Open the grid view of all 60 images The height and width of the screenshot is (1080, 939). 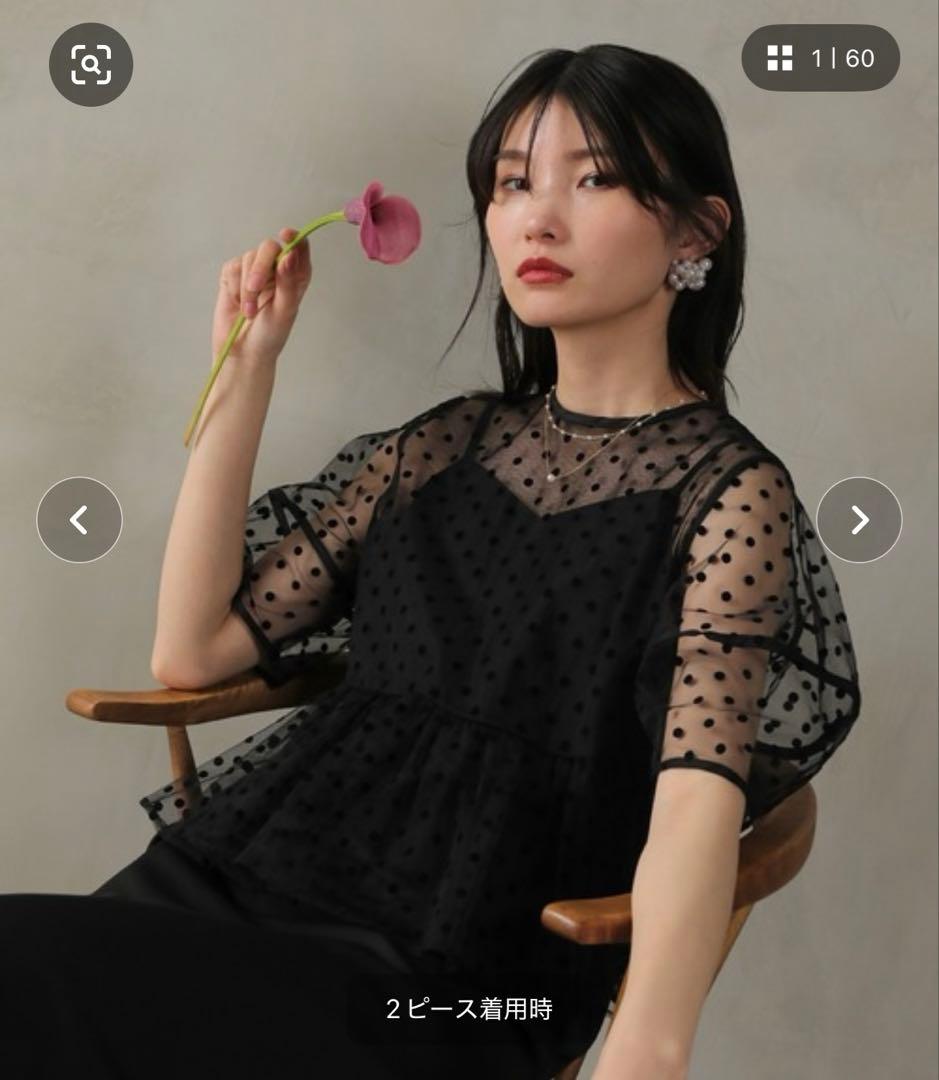coord(820,58)
